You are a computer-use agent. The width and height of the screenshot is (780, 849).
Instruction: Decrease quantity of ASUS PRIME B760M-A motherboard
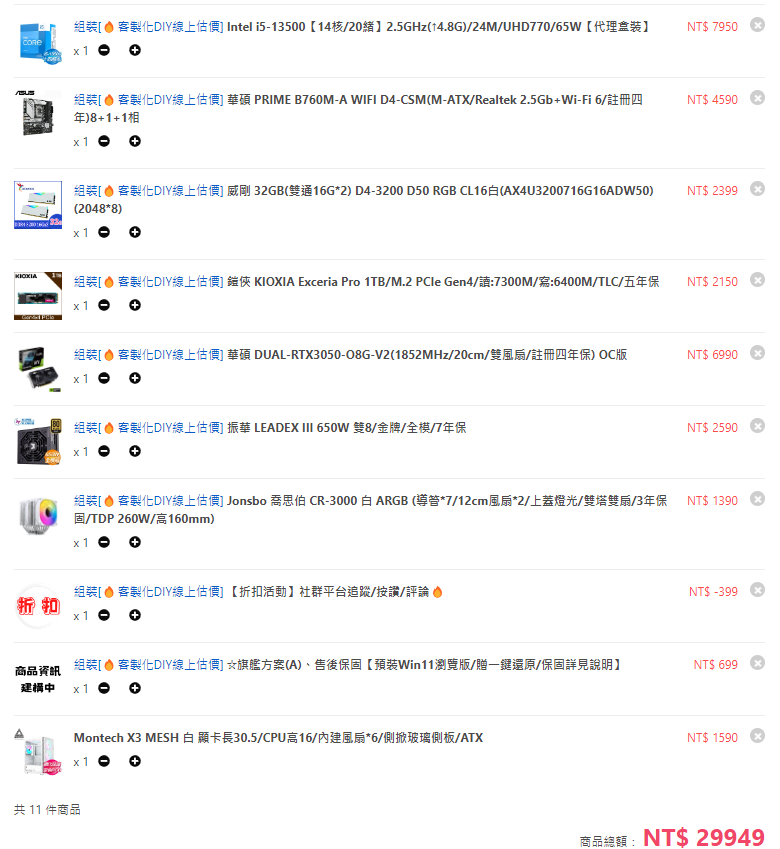click(x=104, y=141)
